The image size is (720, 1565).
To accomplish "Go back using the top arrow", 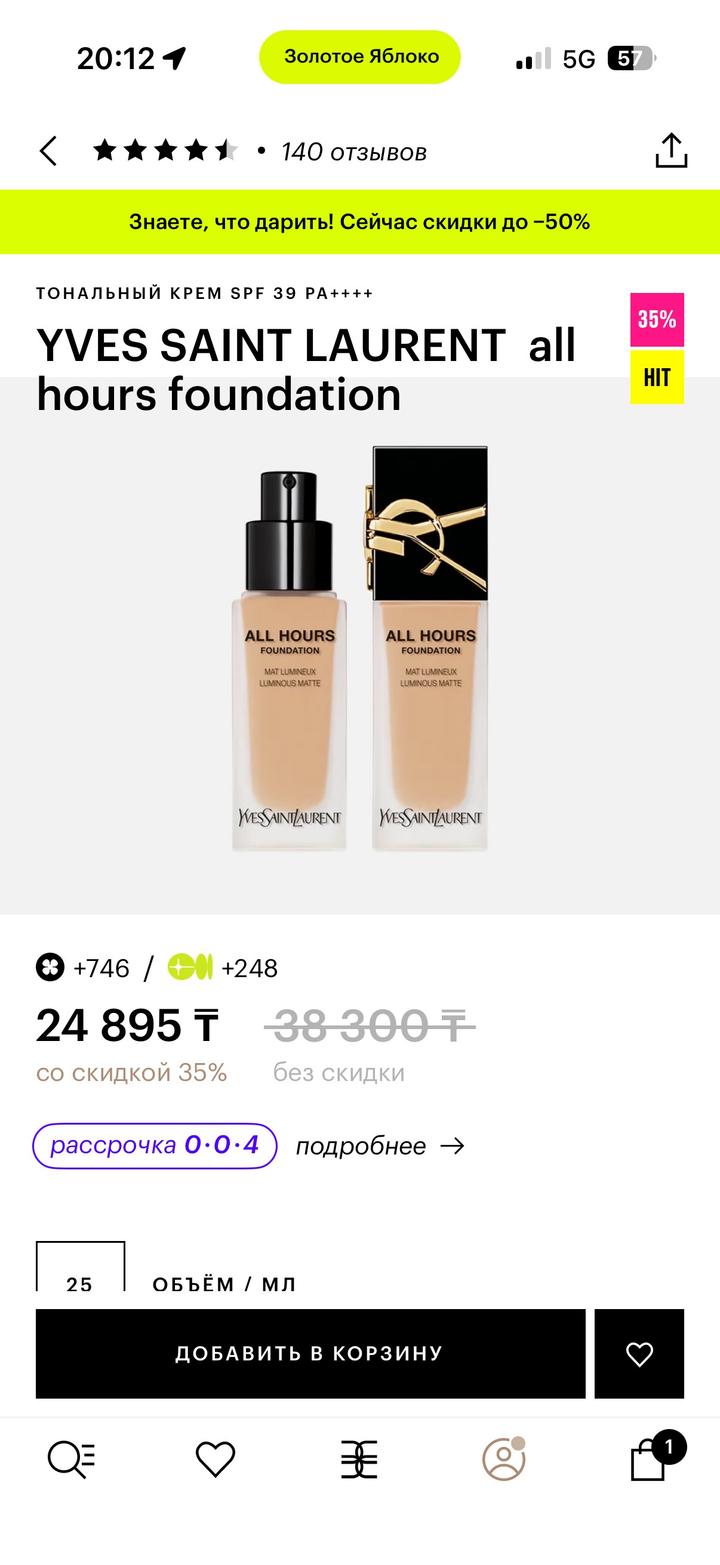I will click(x=48, y=152).
